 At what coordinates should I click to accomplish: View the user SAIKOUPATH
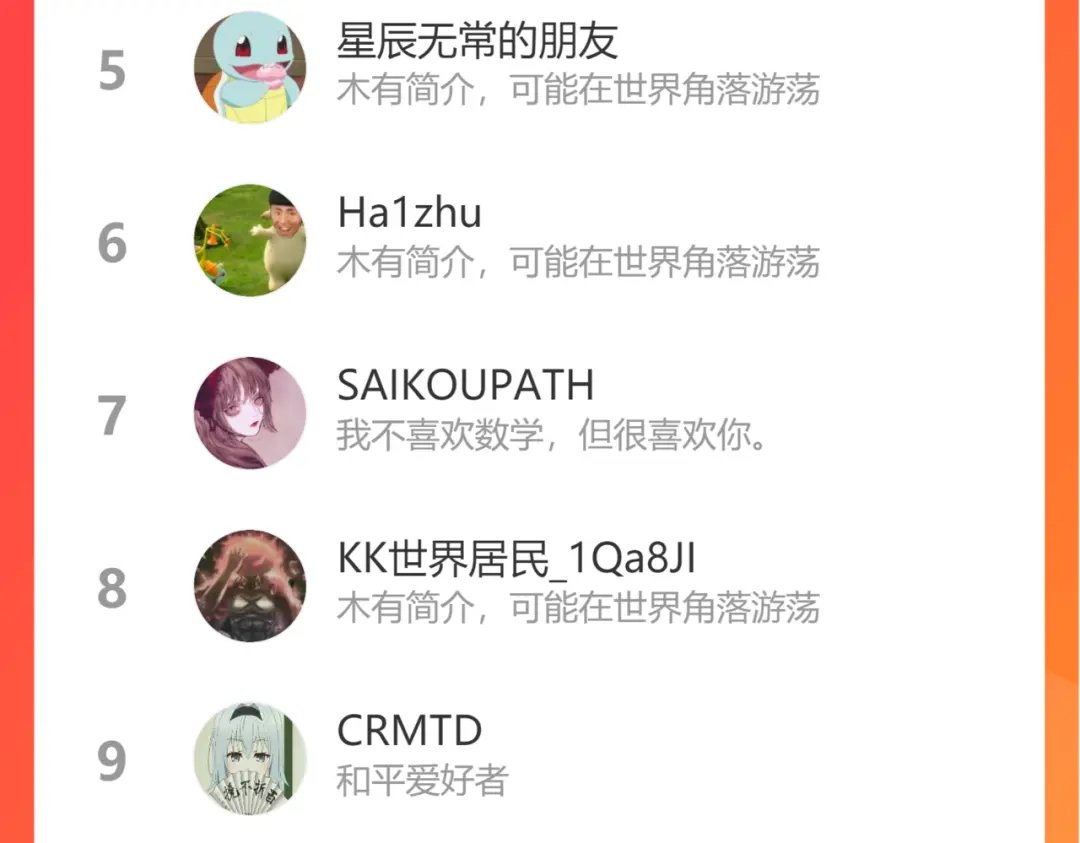pos(539,413)
